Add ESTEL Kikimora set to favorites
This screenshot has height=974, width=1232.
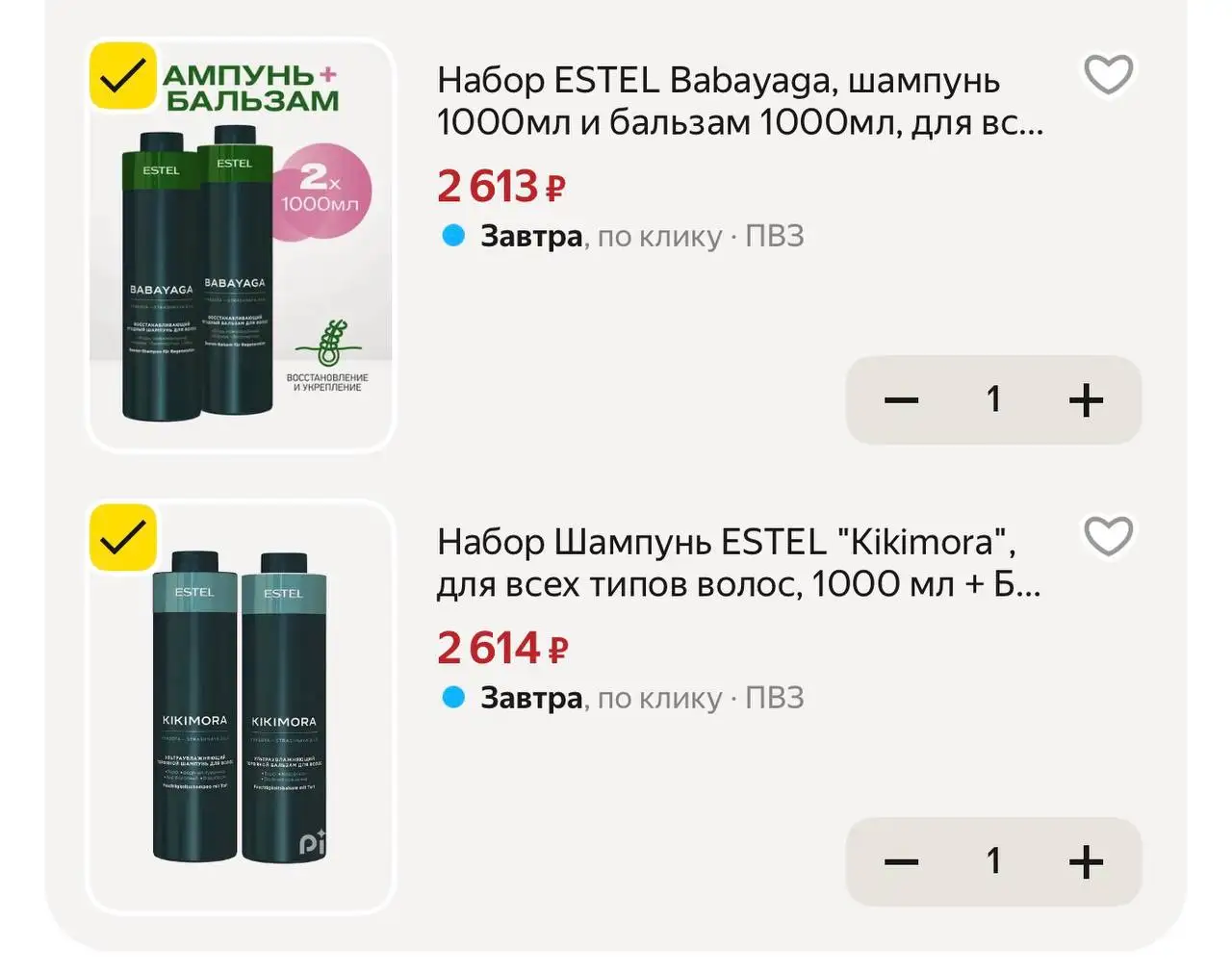[x=1108, y=537]
